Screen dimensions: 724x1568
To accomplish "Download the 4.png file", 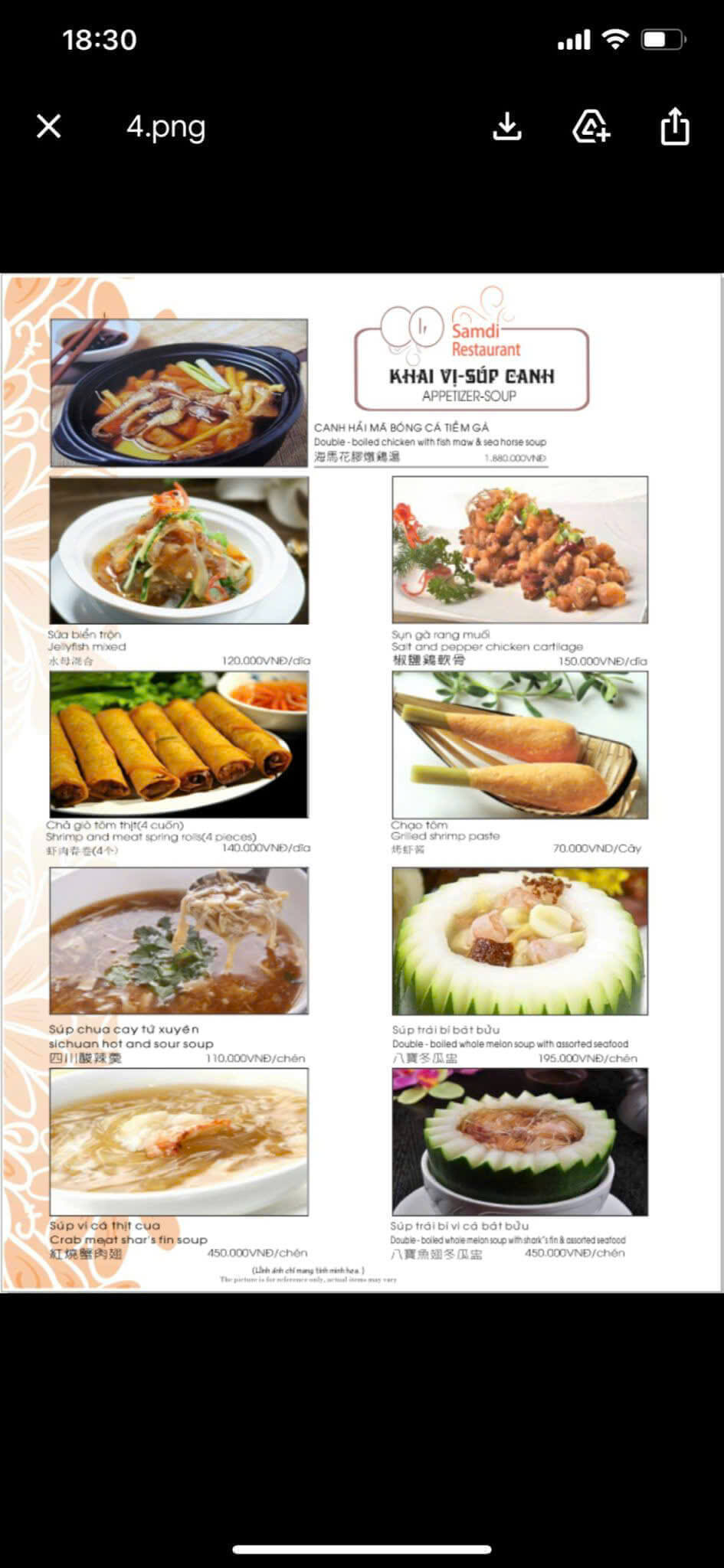I will coord(507,126).
